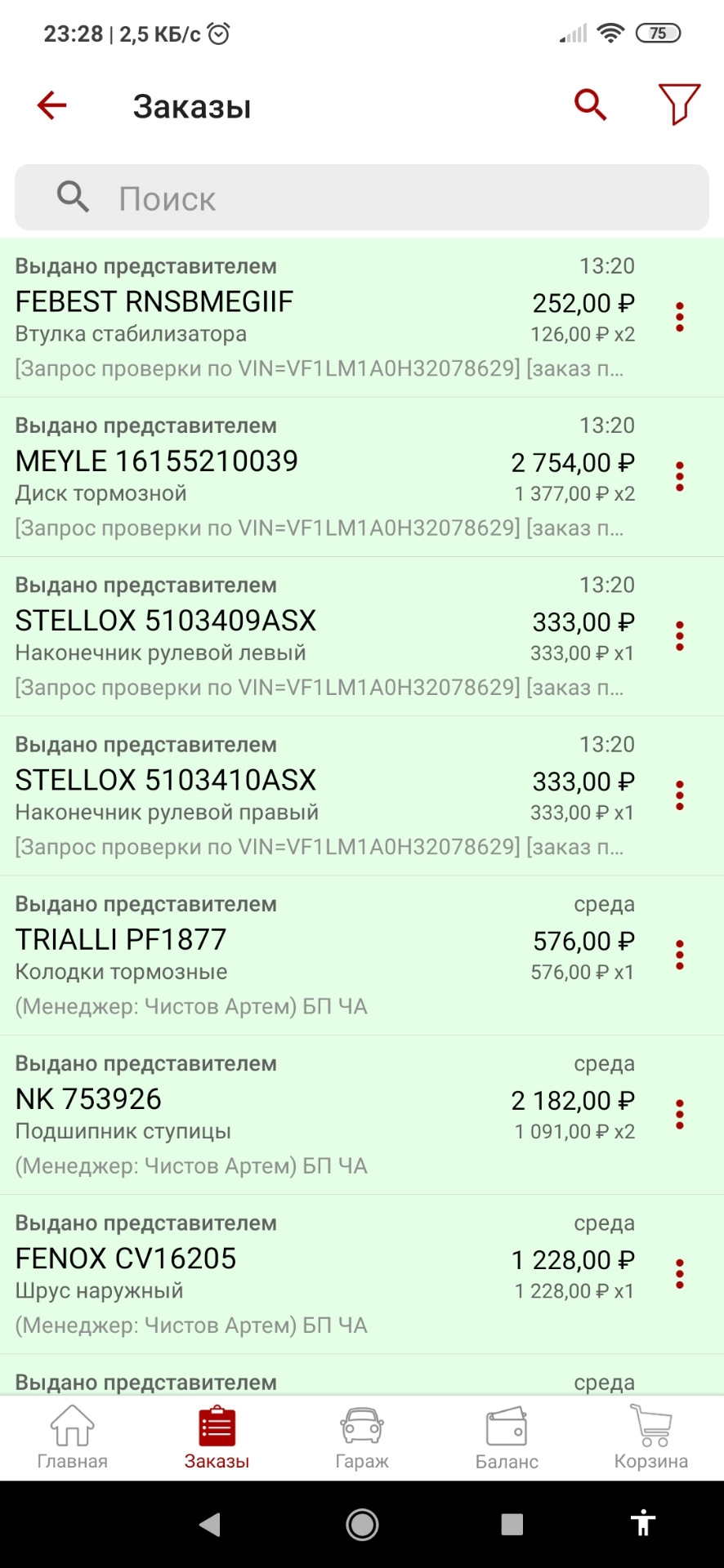The image size is (724, 1568).
Task: Switch to the Главная tab
Action: pyautogui.click(x=73, y=1438)
